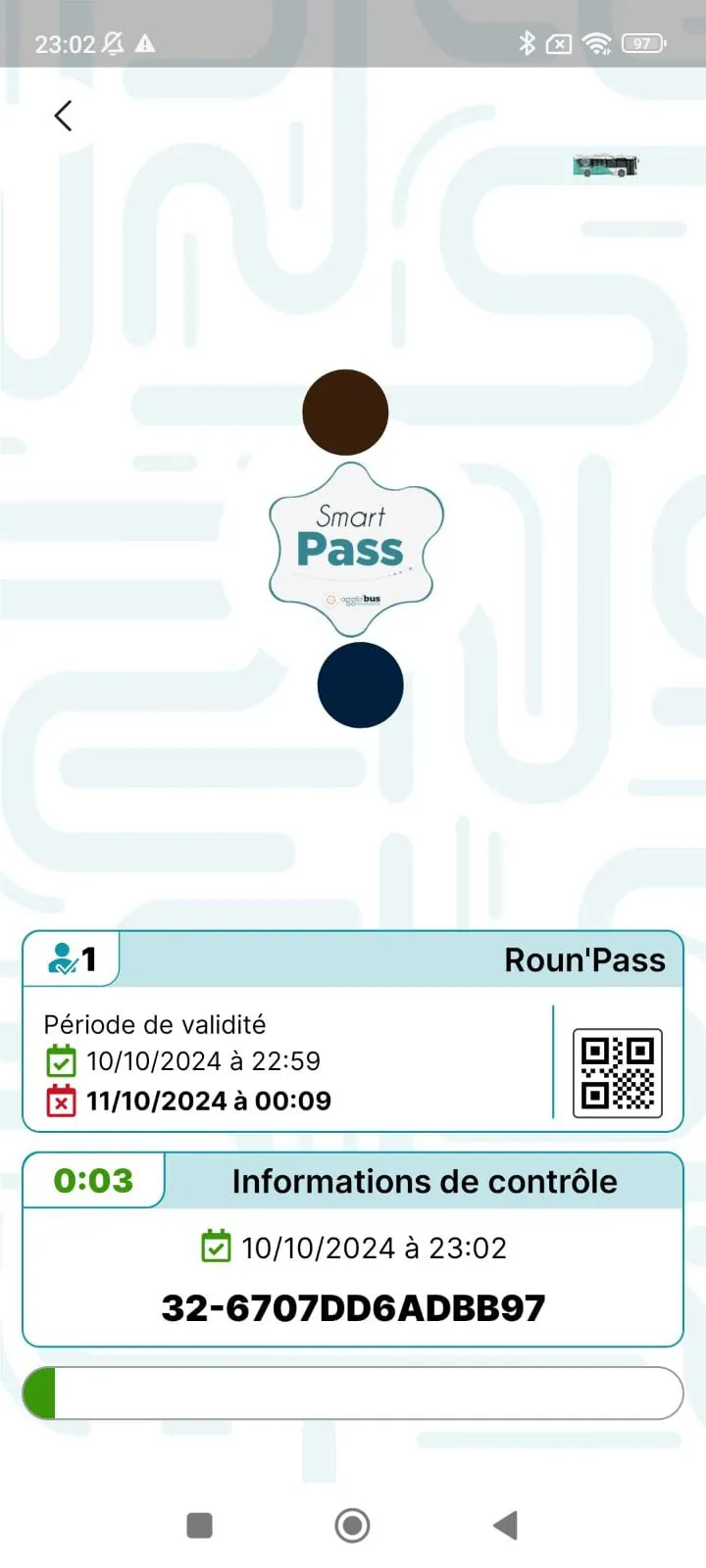Tap the green progress bar at the bottom
Image resolution: width=706 pixels, height=1568 pixels.
click(x=40, y=1392)
